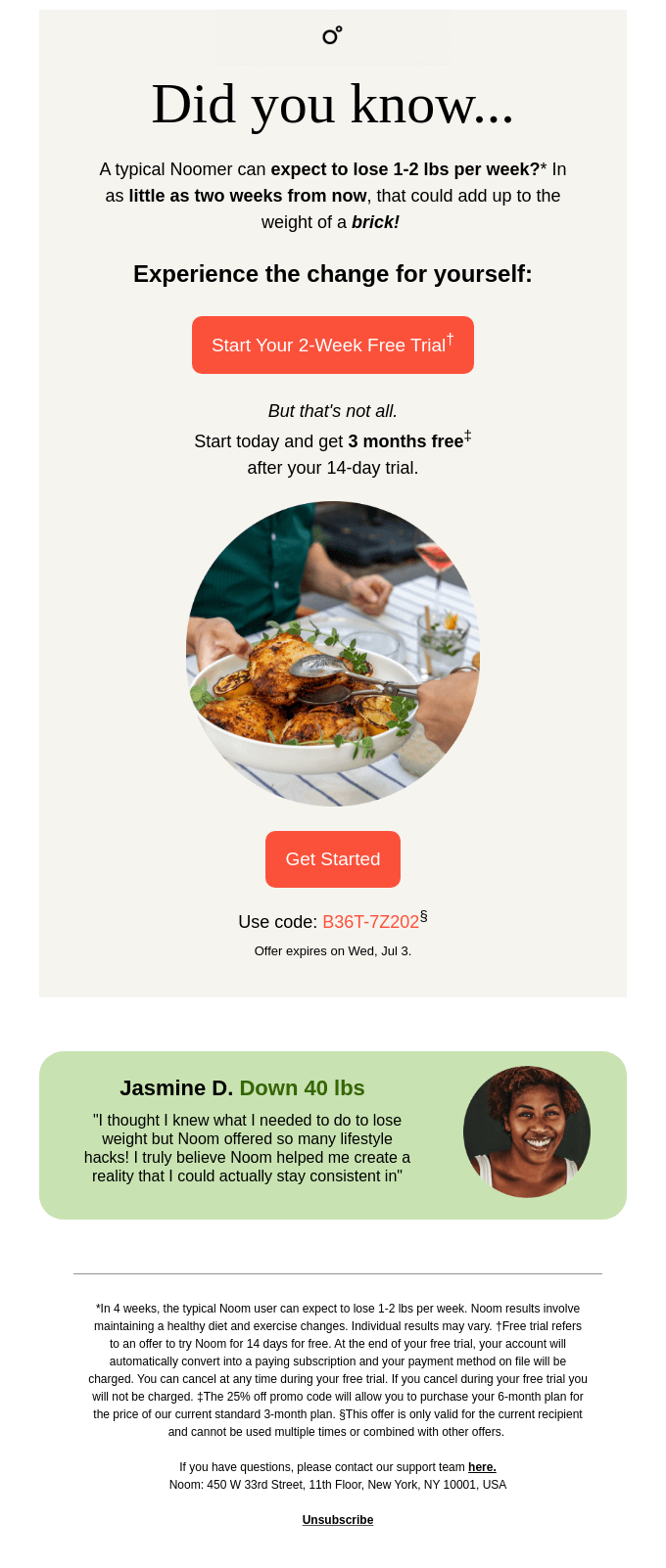The width and height of the screenshot is (666, 1568).
Task: Tap the Unsubscribe link
Action: [x=337, y=1520]
